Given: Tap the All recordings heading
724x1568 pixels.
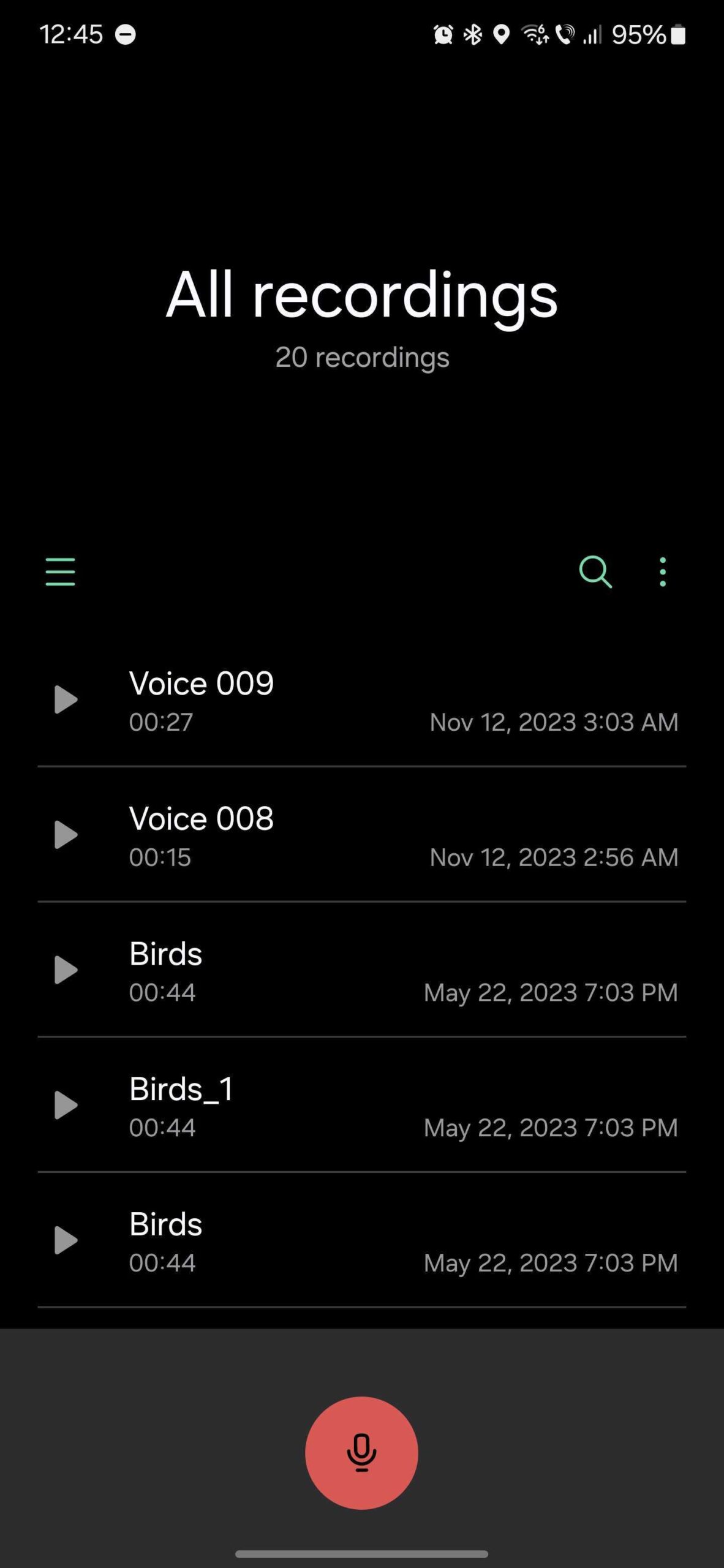Looking at the screenshot, I should click(361, 296).
